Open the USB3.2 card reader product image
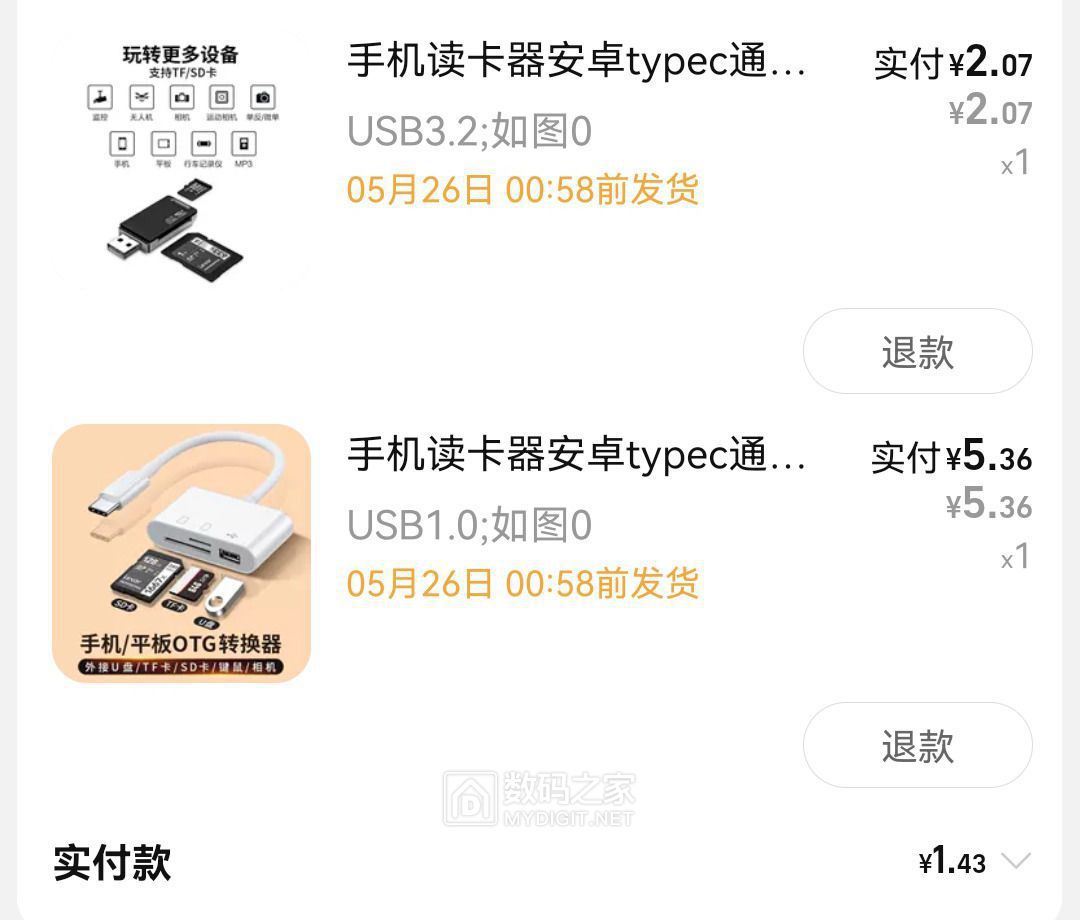 pos(181,159)
